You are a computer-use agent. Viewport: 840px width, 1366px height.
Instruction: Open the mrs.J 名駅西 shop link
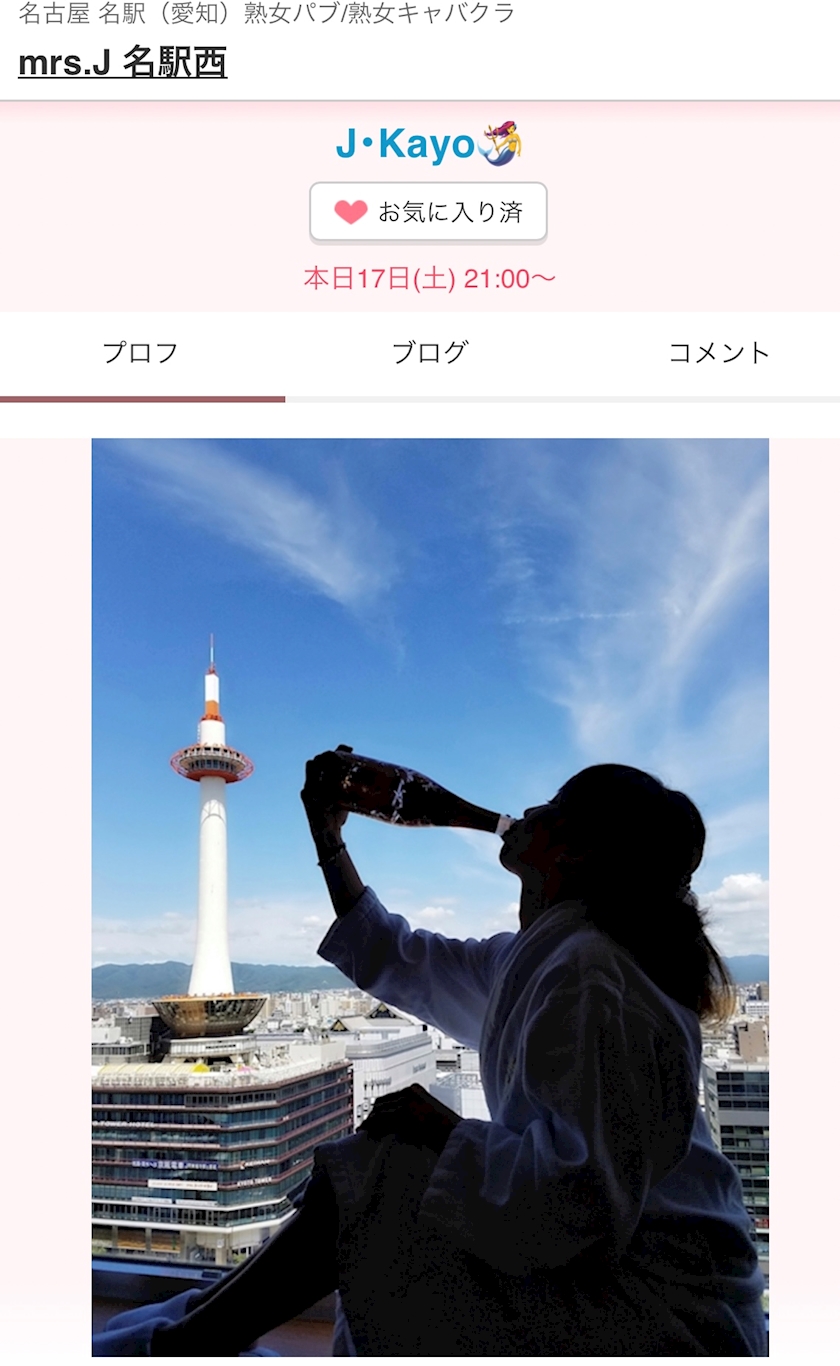122,63
